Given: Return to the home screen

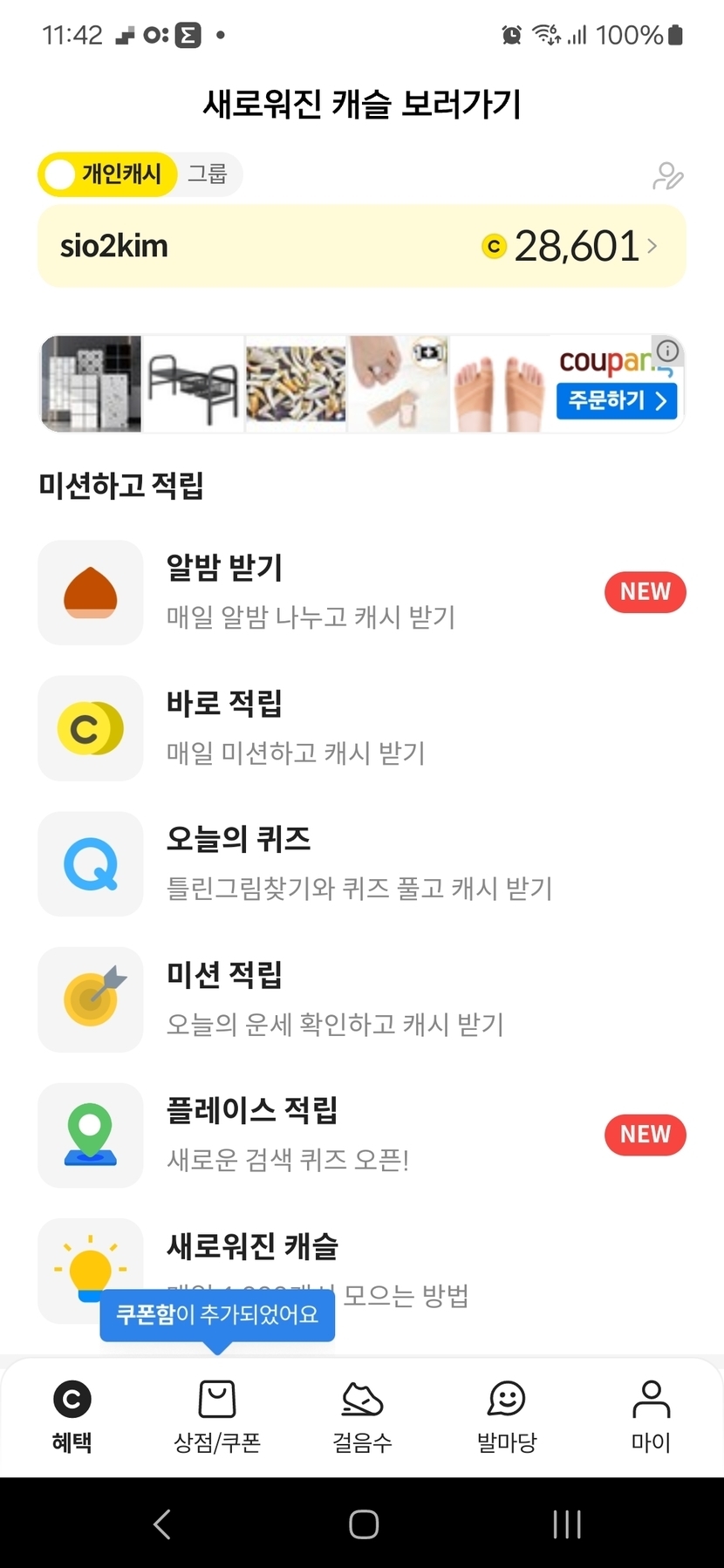Looking at the screenshot, I should 363,1524.
